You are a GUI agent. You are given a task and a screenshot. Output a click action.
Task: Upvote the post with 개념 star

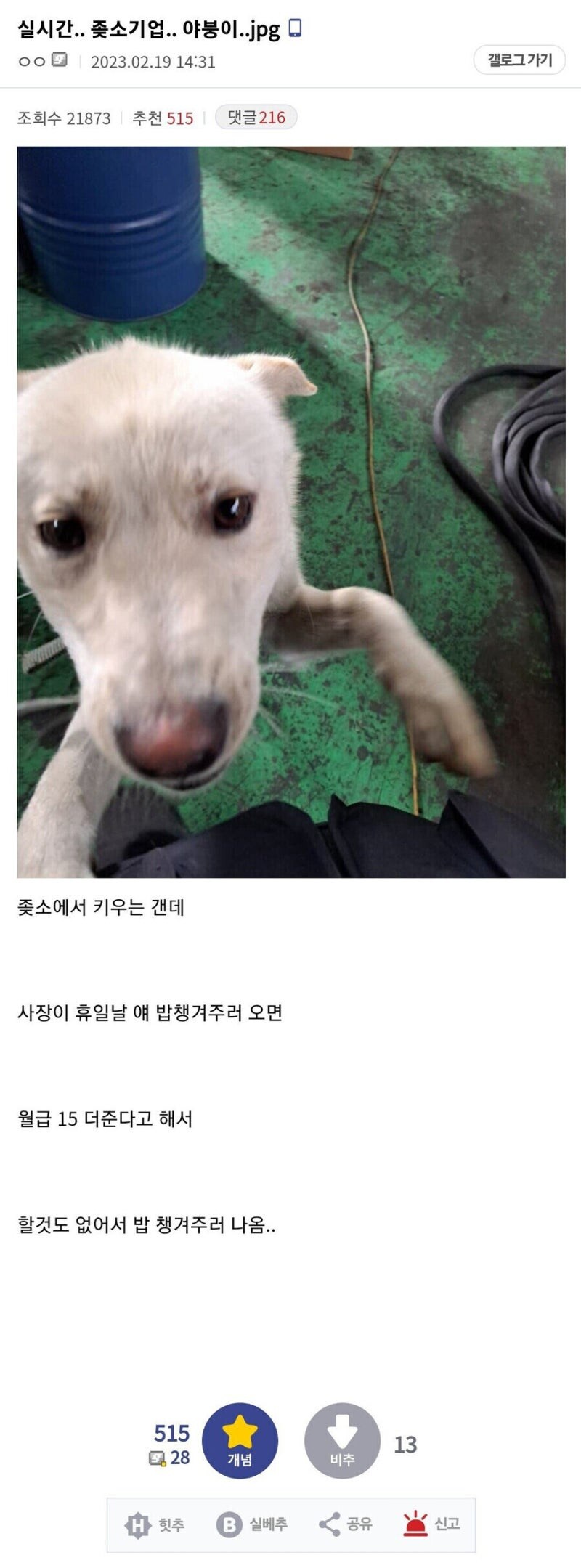(x=240, y=1440)
